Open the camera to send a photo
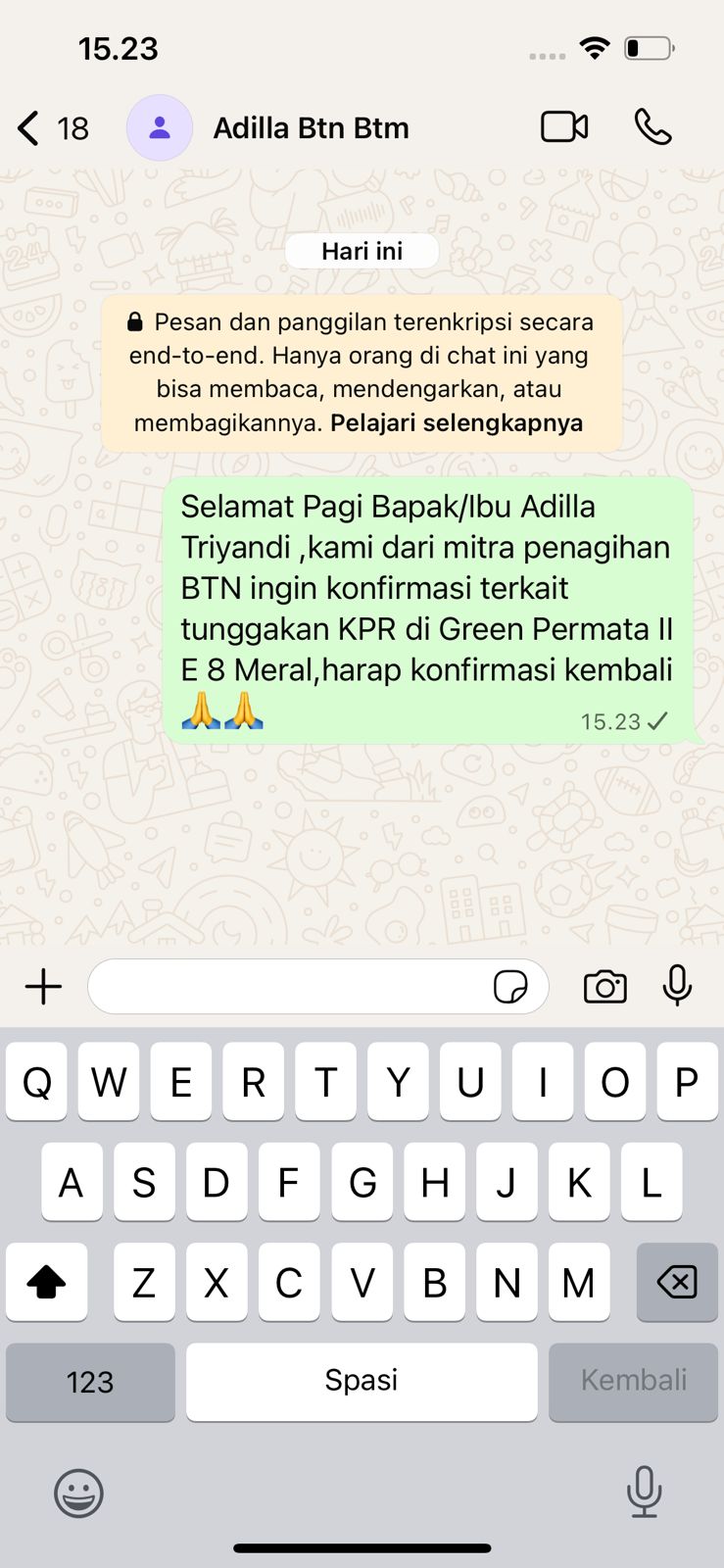The width and height of the screenshot is (724, 1568). pos(604,987)
